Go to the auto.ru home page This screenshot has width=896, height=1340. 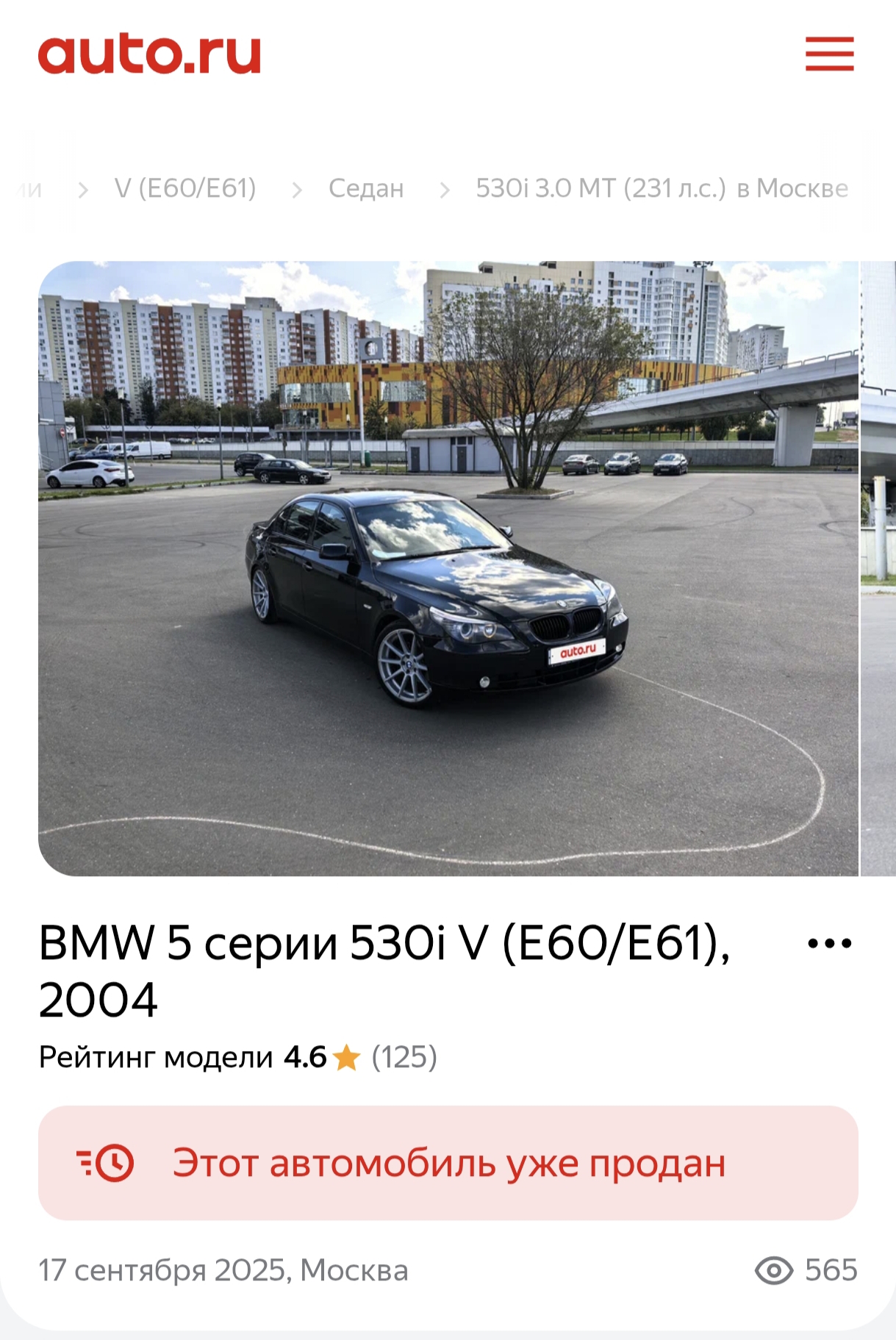tap(149, 54)
